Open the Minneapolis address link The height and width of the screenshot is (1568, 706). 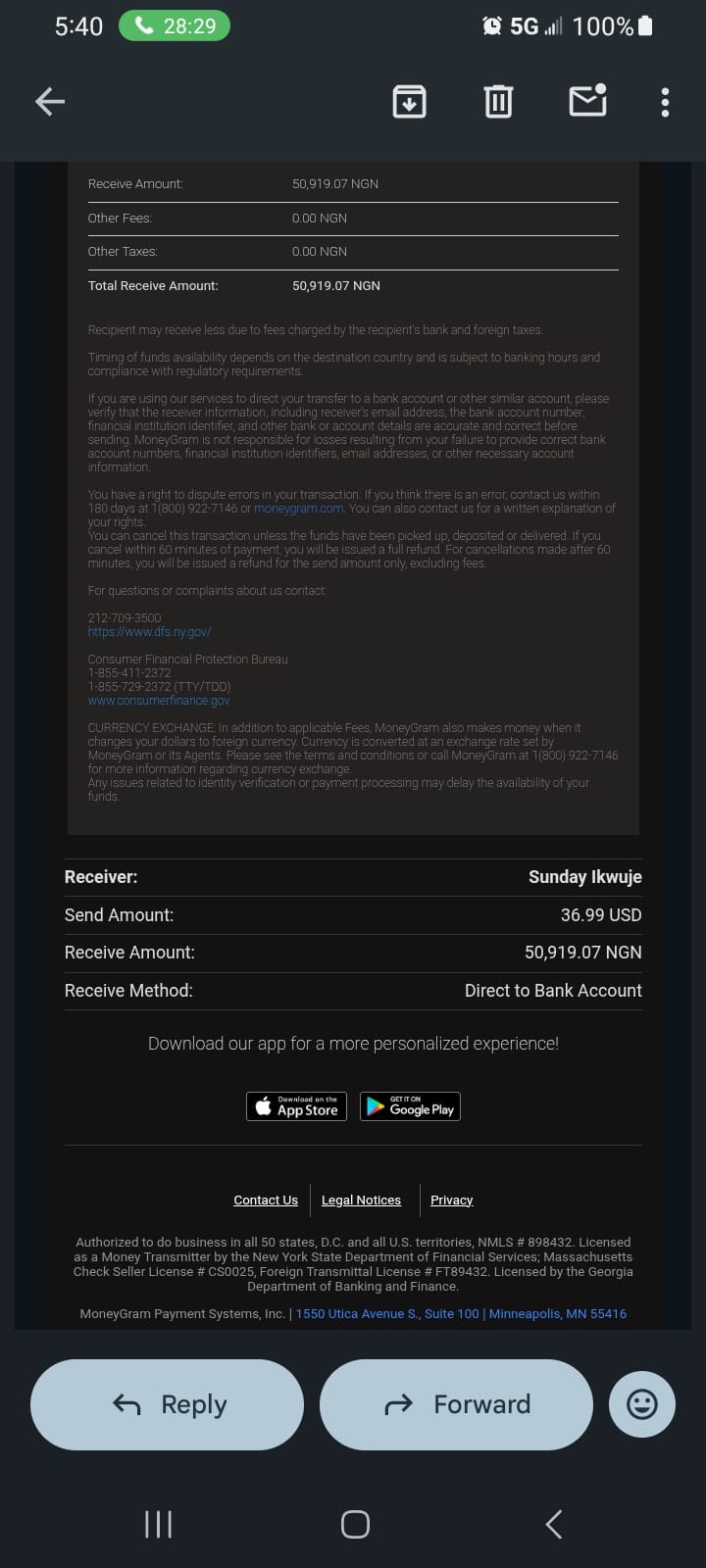461,1314
